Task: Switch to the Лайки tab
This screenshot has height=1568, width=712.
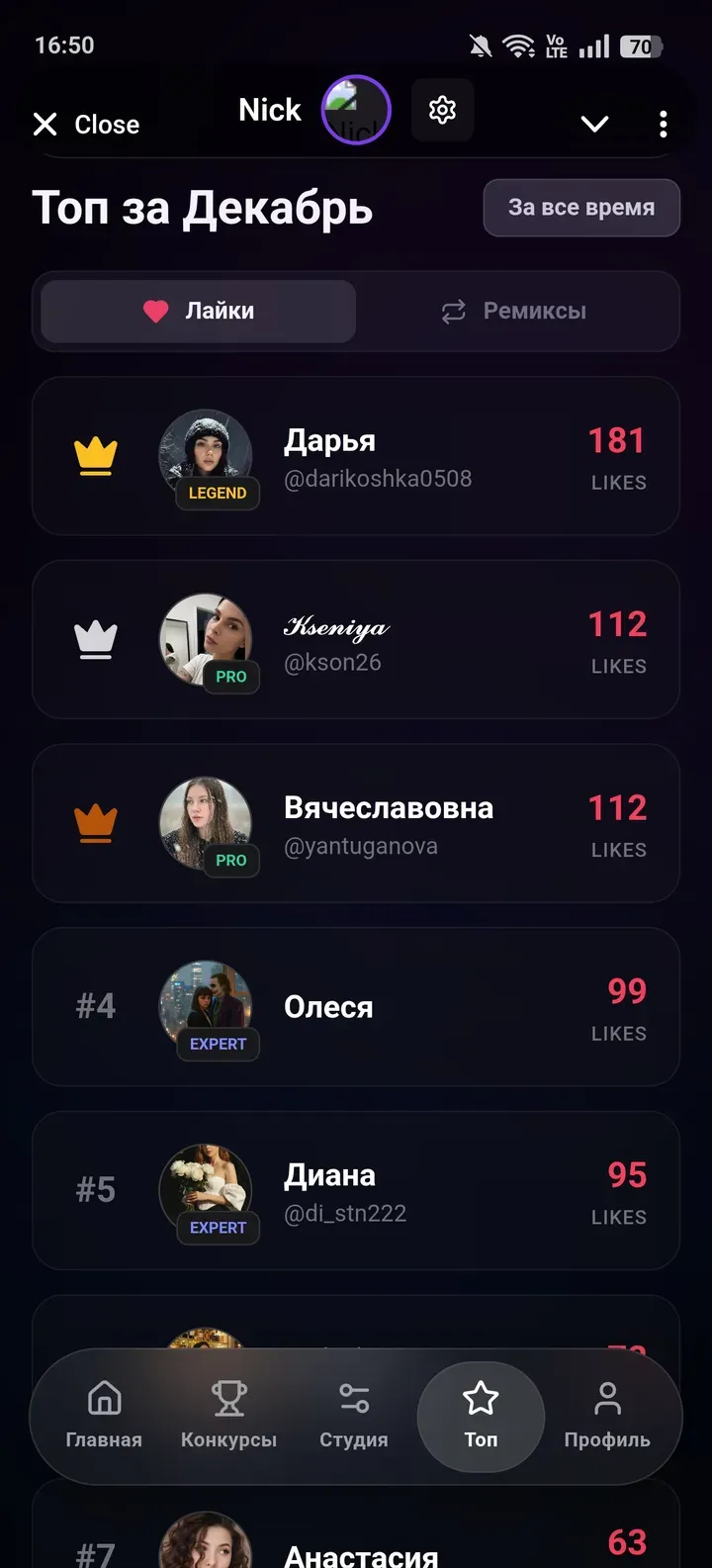Action: [x=197, y=311]
